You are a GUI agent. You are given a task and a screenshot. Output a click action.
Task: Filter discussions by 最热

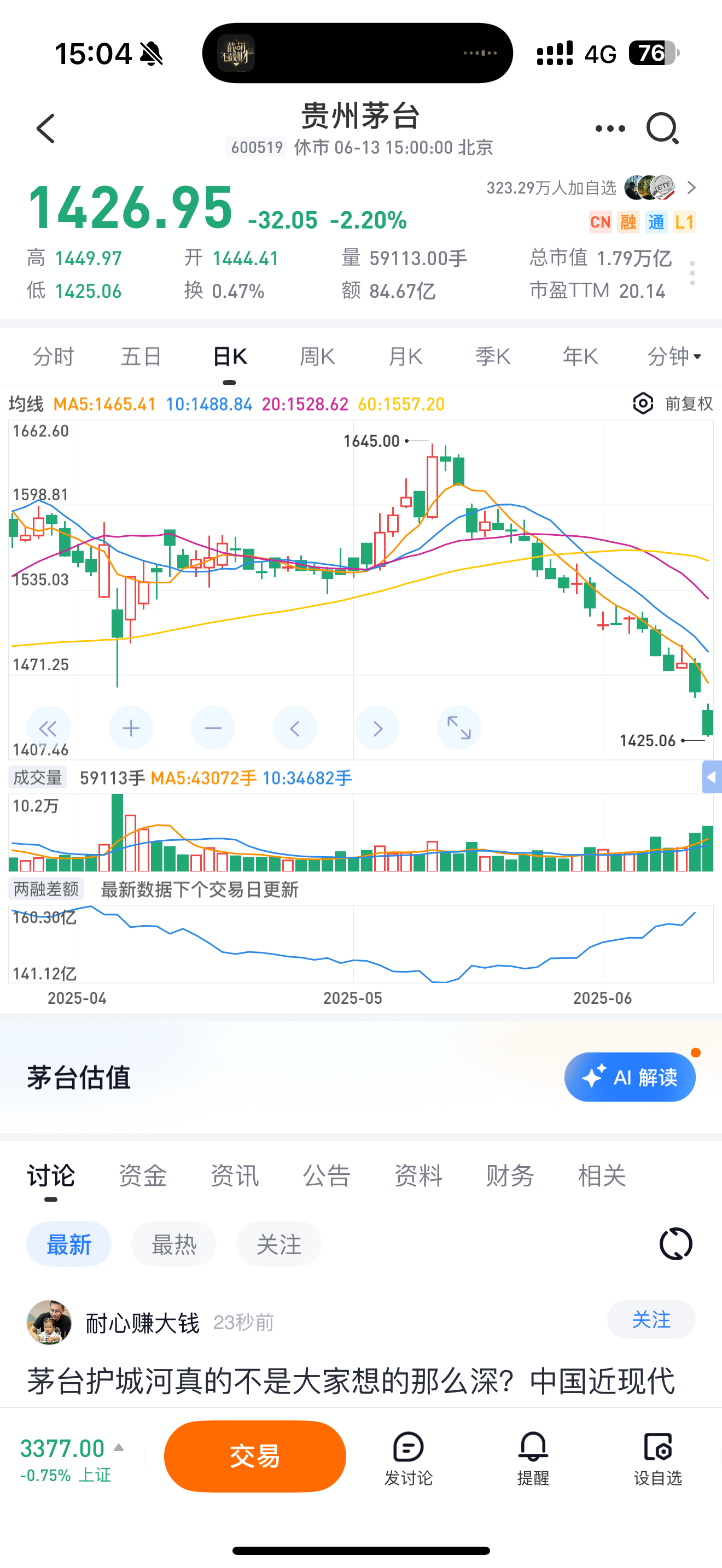[173, 1244]
